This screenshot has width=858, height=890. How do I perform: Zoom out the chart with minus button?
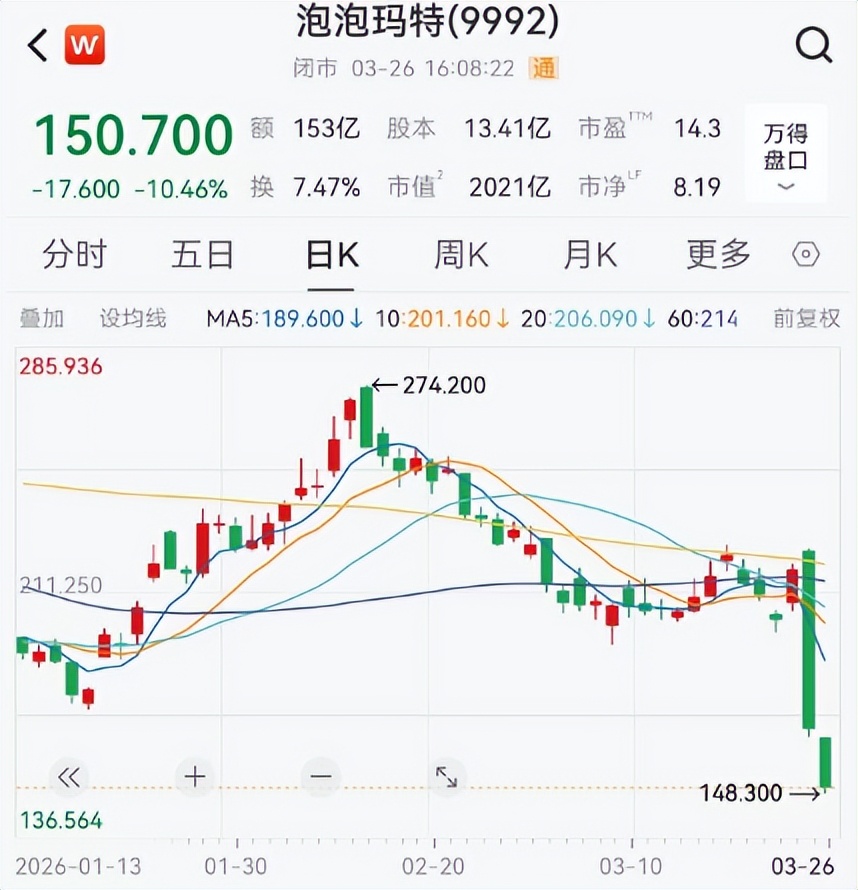pos(321,777)
